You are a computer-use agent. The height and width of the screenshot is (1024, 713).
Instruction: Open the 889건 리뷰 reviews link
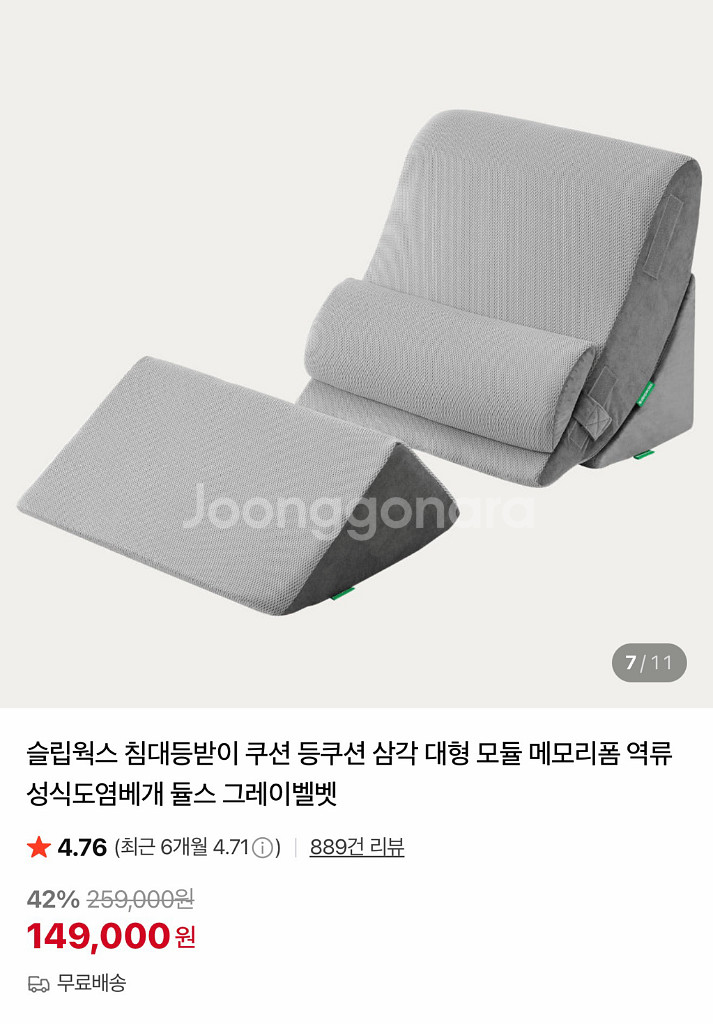pos(356,847)
